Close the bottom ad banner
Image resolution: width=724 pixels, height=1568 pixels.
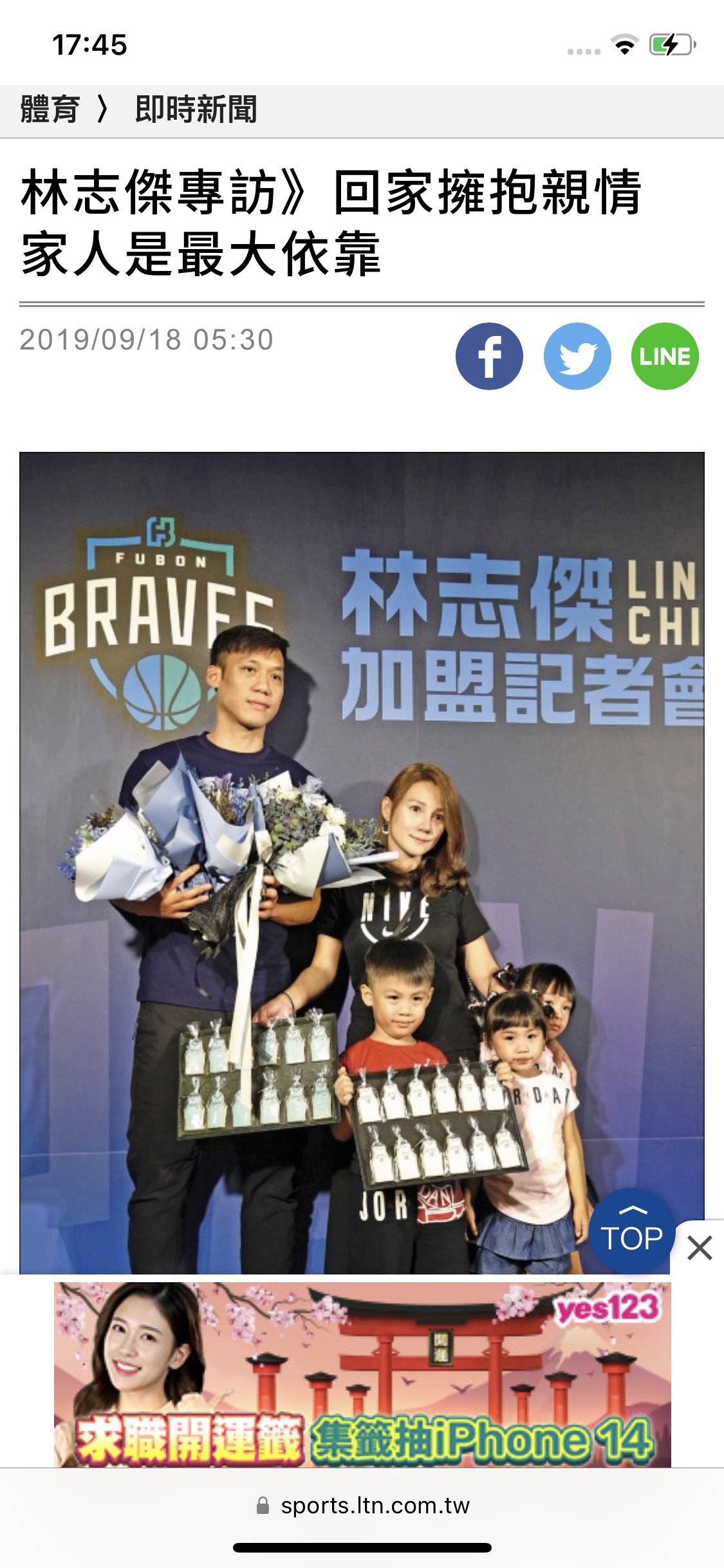pos(700,1248)
